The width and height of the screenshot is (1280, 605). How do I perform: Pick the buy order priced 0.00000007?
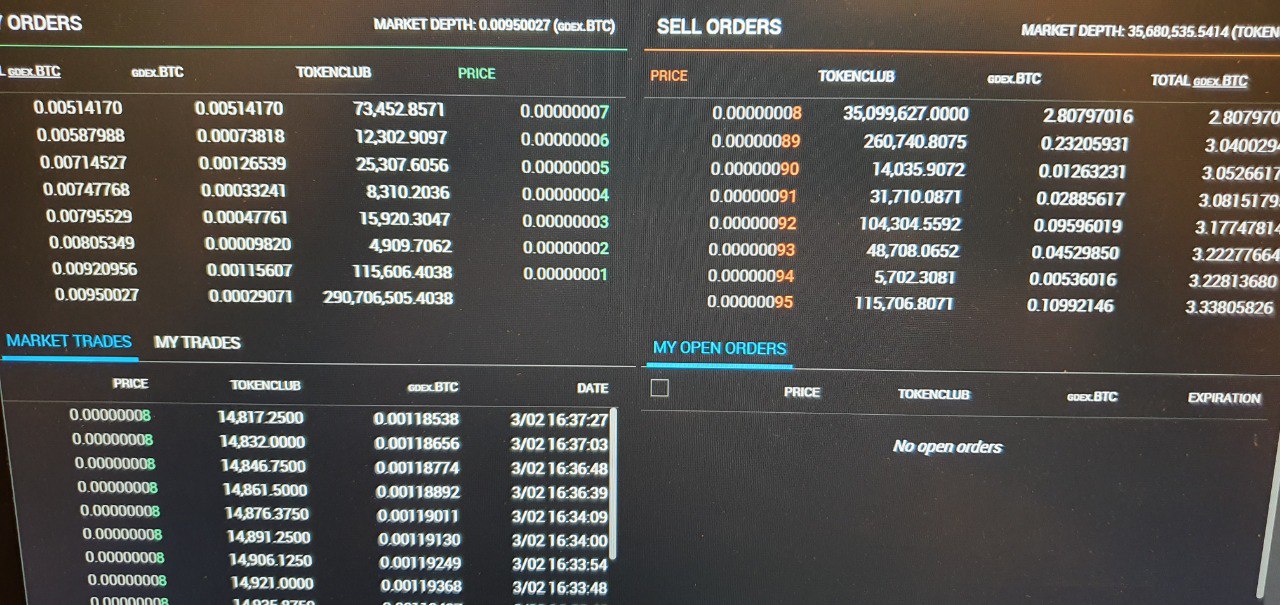pyautogui.click(x=564, y=111)
